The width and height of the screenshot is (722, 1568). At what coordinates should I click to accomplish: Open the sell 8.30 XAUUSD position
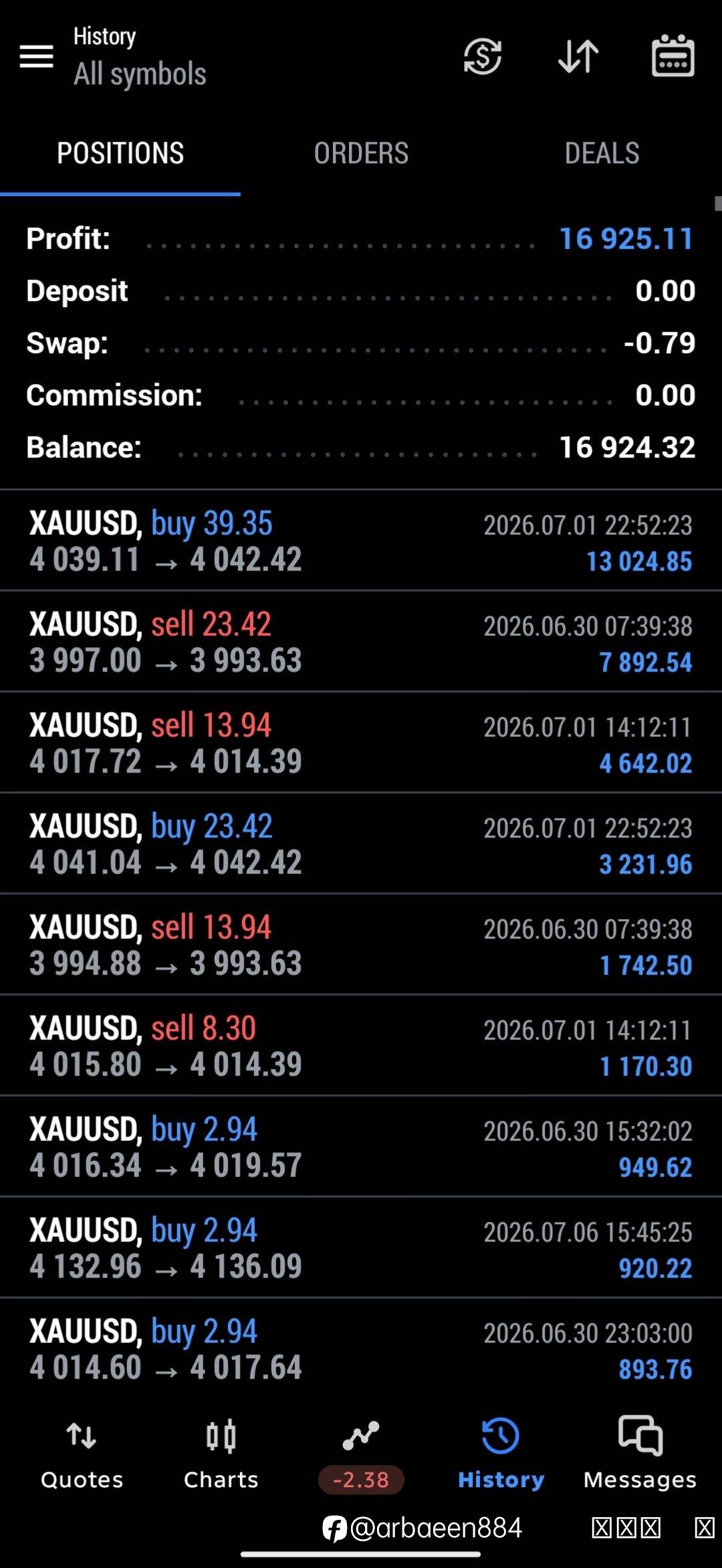pos(361,1046)
